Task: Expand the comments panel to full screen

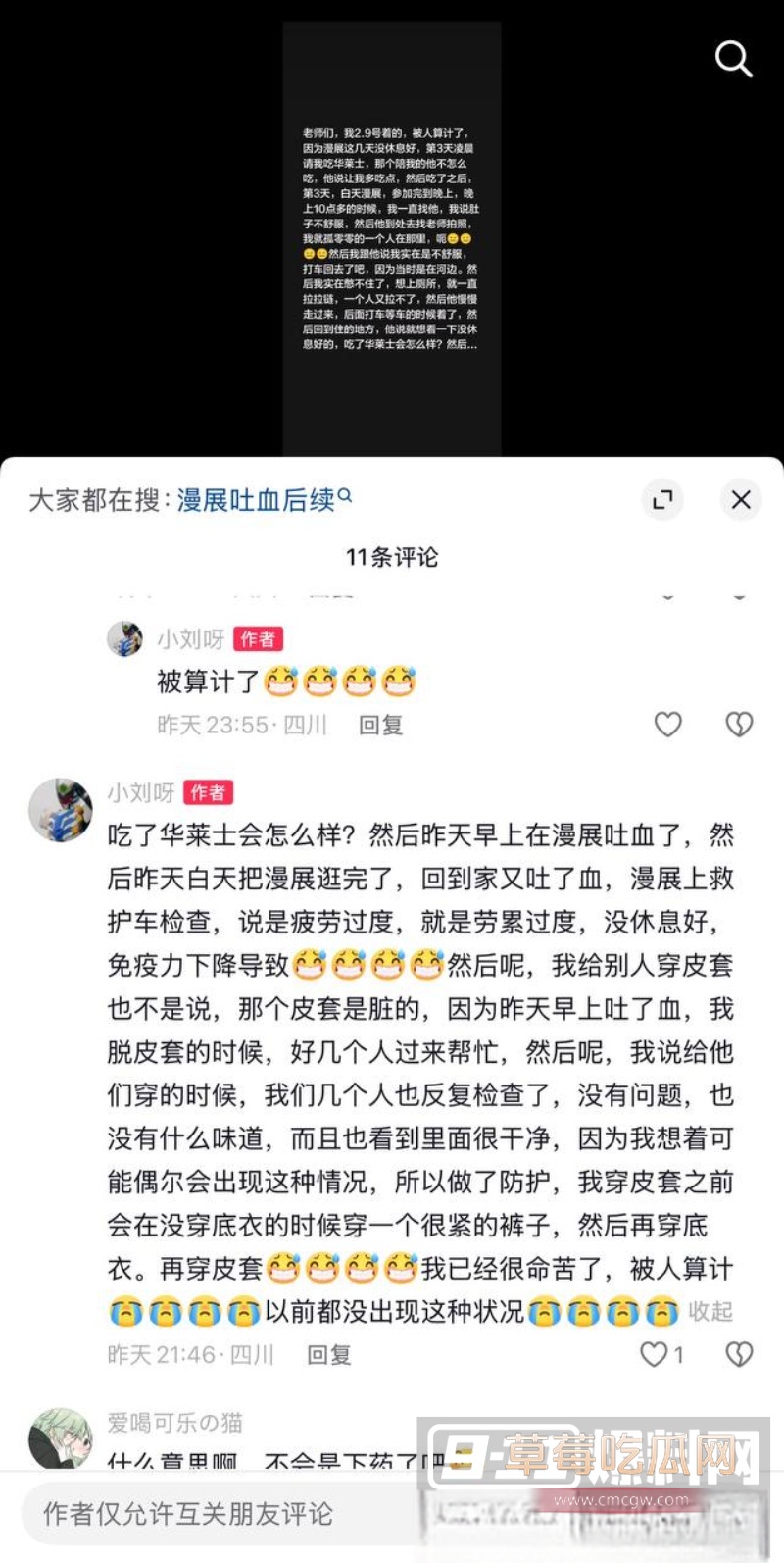Action: [663, 500]
